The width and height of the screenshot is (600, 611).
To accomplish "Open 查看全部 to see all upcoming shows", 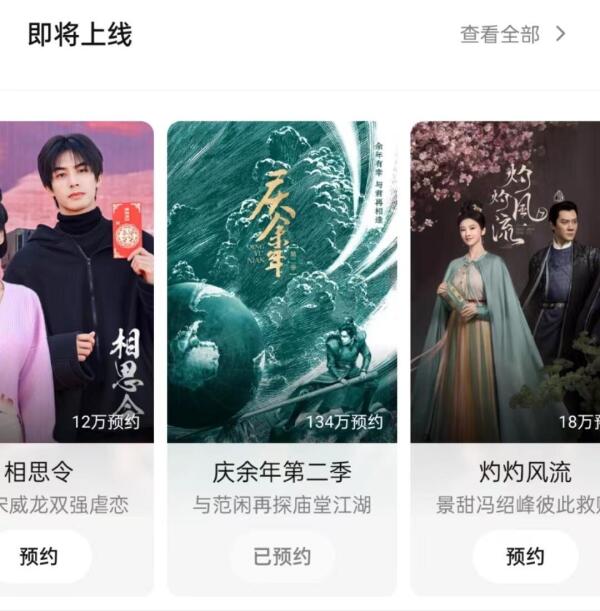I will [x=512, y=34].
